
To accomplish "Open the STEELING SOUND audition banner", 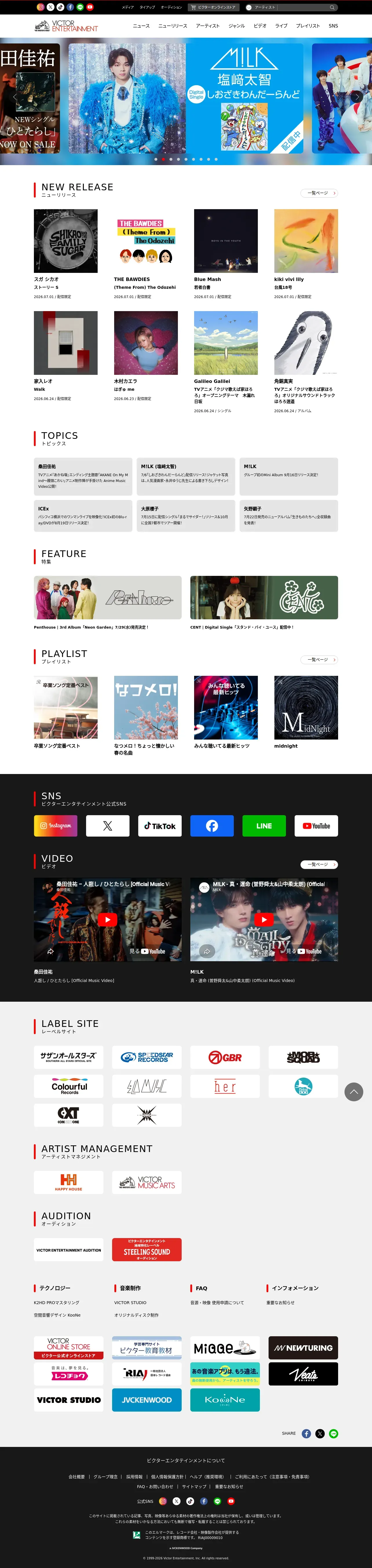I will [147, 1250].
